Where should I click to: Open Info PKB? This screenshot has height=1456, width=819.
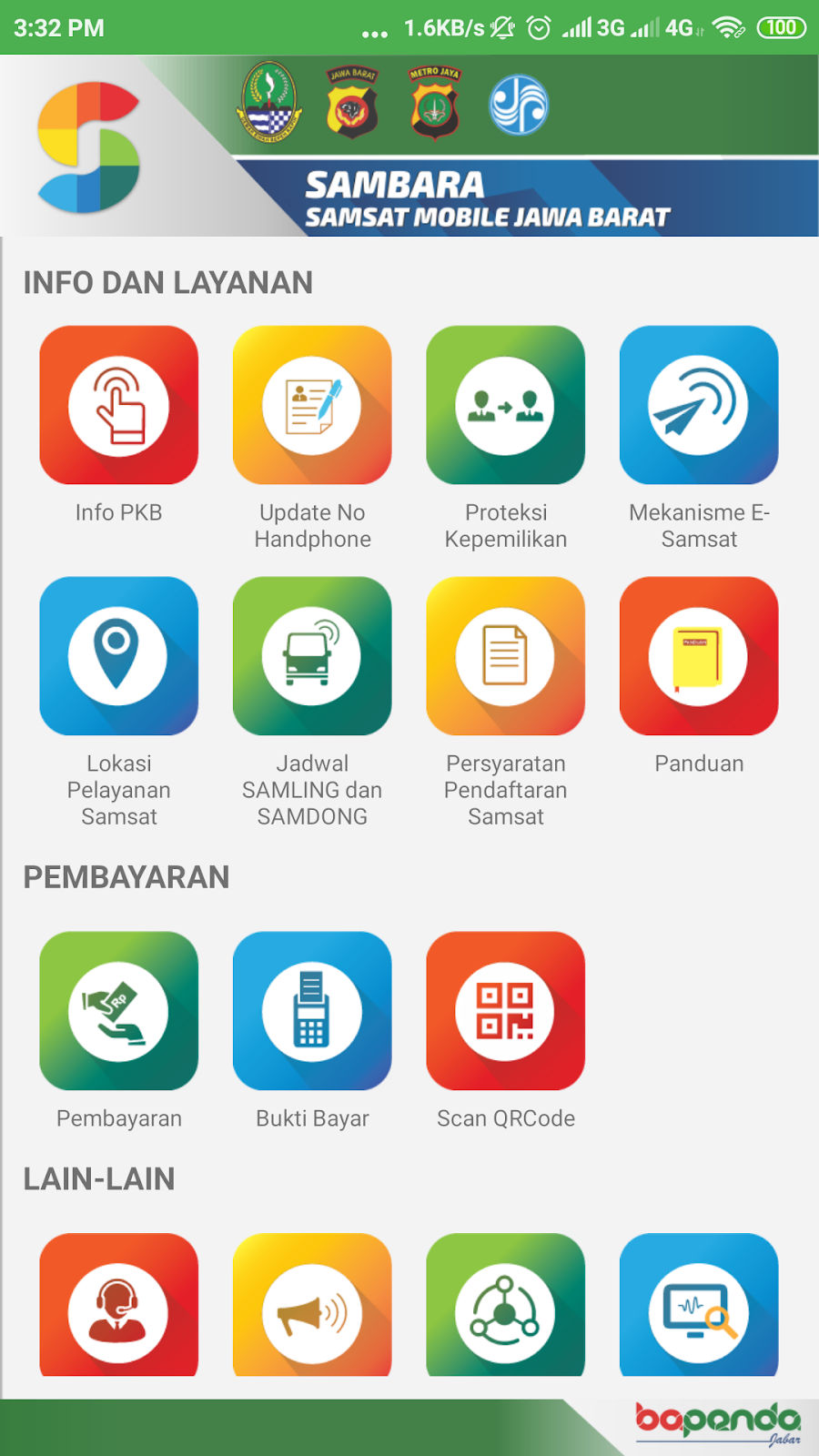118,405
